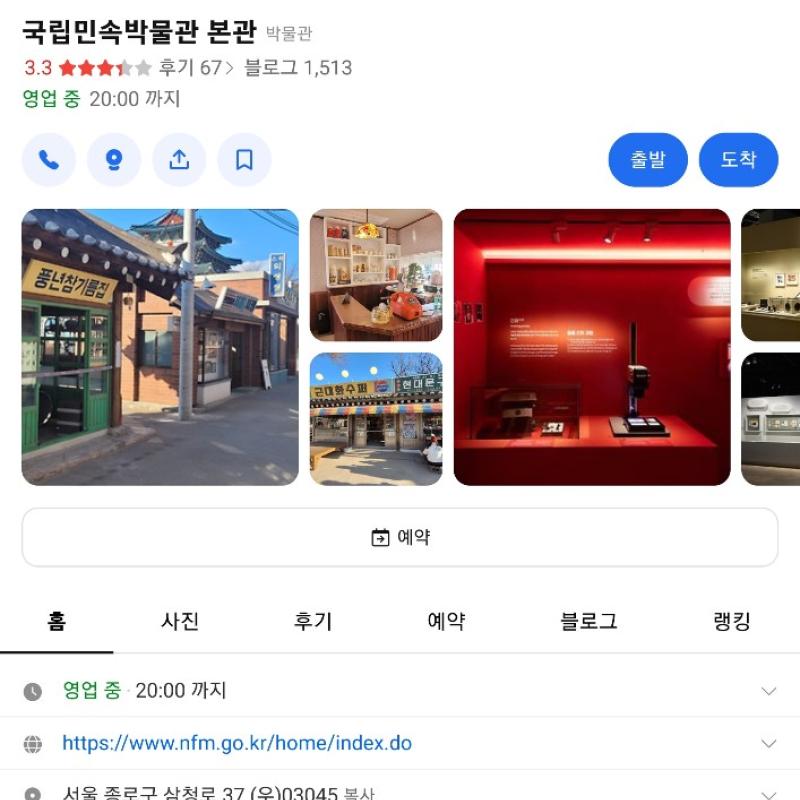
Task: Open the nfm.go.kr website link
Action: 237,743
